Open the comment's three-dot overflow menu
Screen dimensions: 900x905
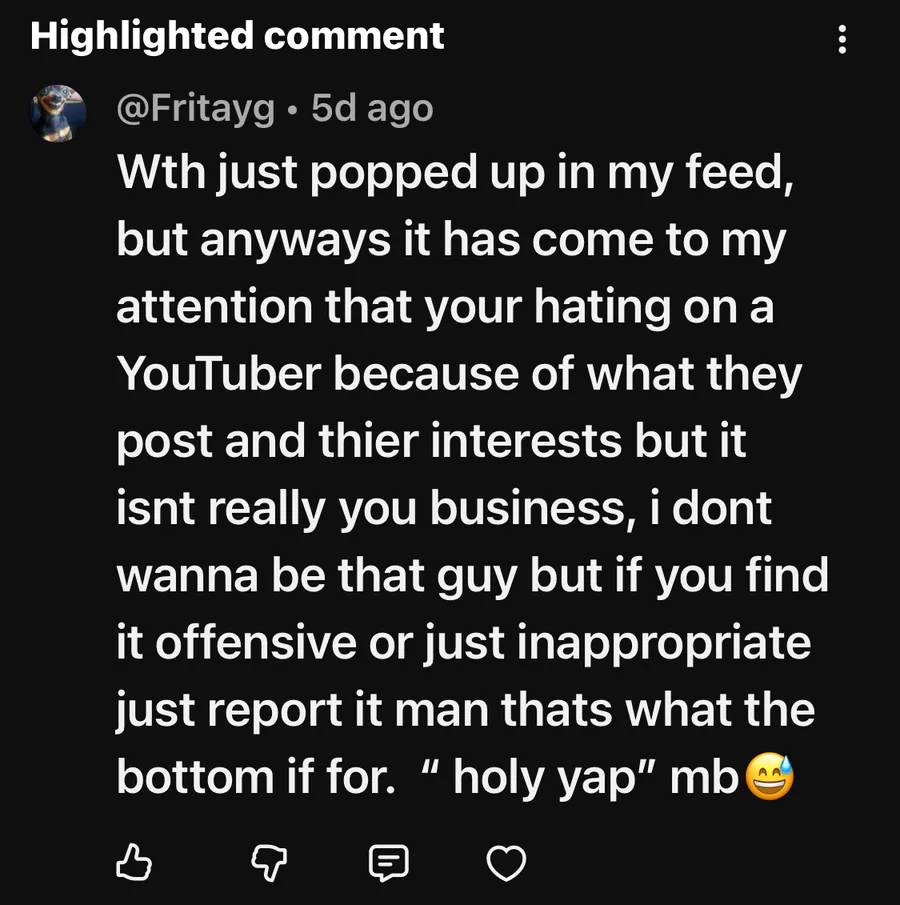(x=842, y=39)
